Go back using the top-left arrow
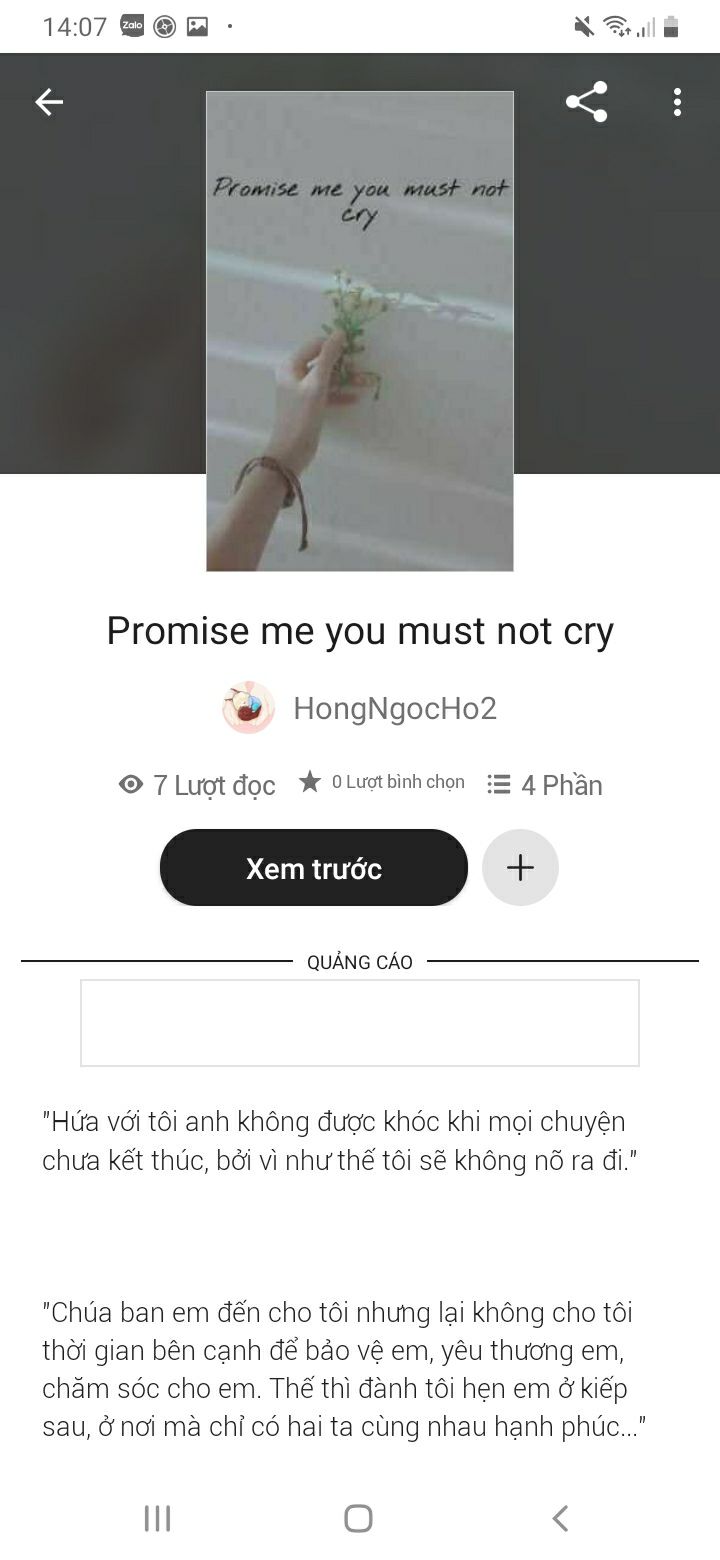Image resolution: width=720 pixels, height=1560 pixels. [x=49, y=102]
